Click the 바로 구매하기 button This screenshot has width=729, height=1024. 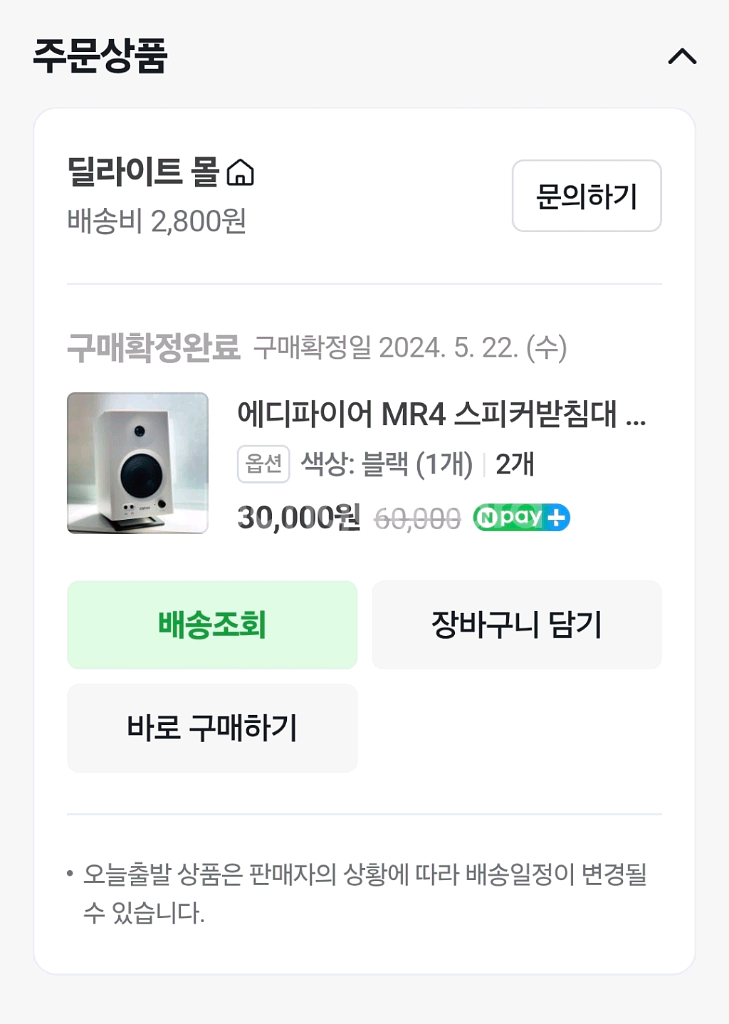(x=212, y=728)
